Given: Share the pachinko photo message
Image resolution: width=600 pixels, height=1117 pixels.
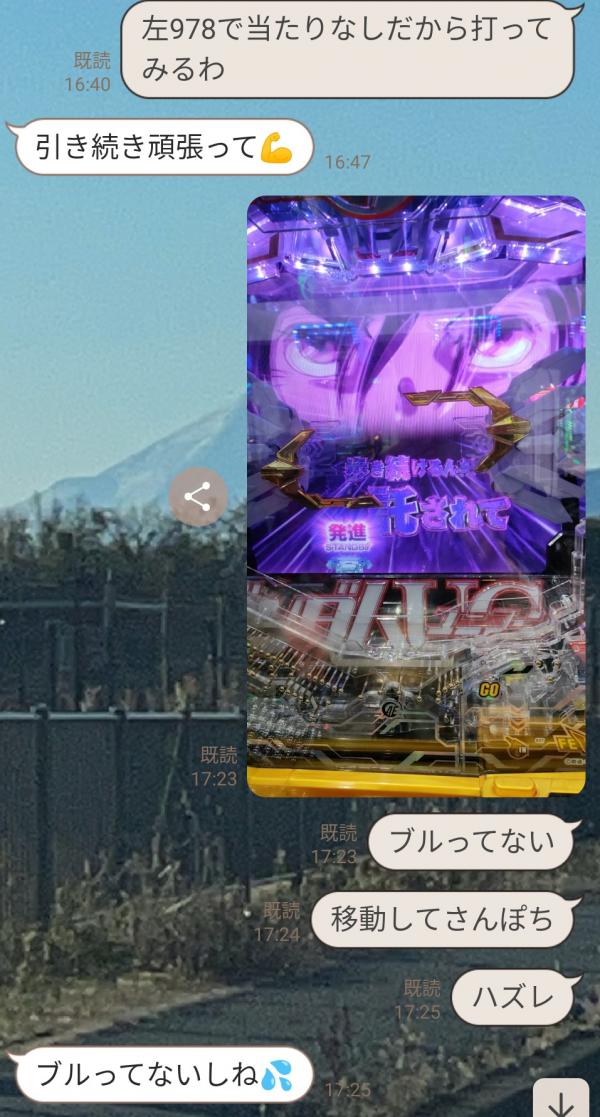Looking at the screenshot, I should coord(197,497).
